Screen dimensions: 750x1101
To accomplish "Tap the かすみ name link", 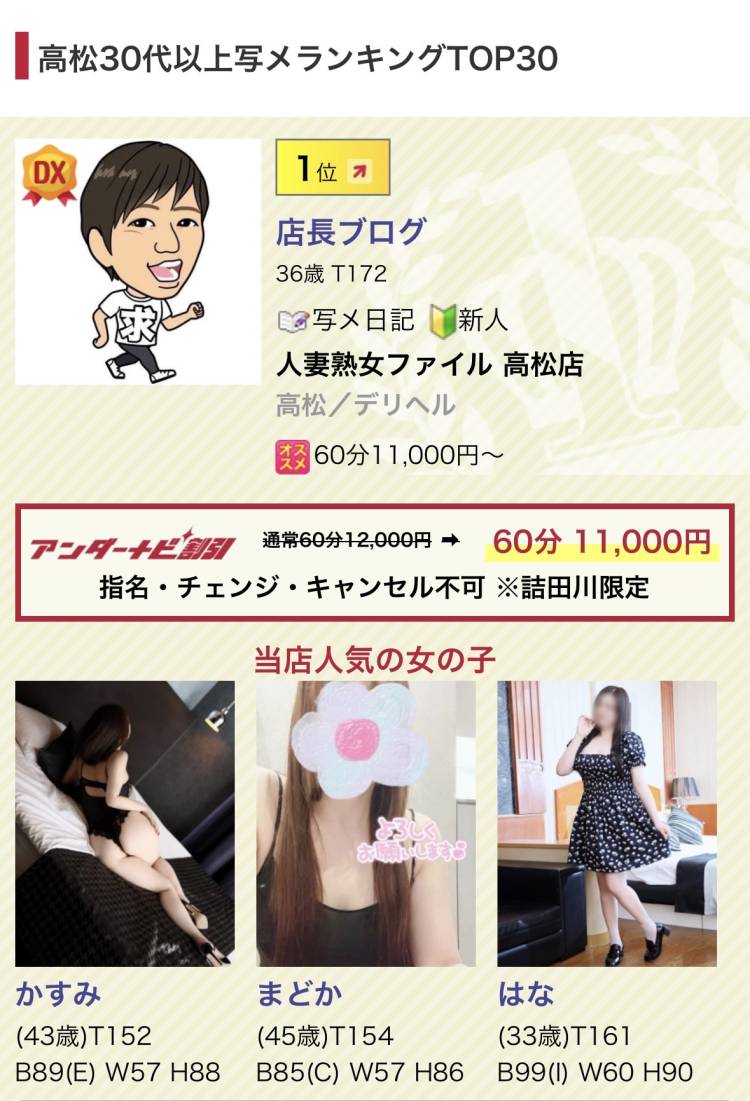I will (58, 994).
